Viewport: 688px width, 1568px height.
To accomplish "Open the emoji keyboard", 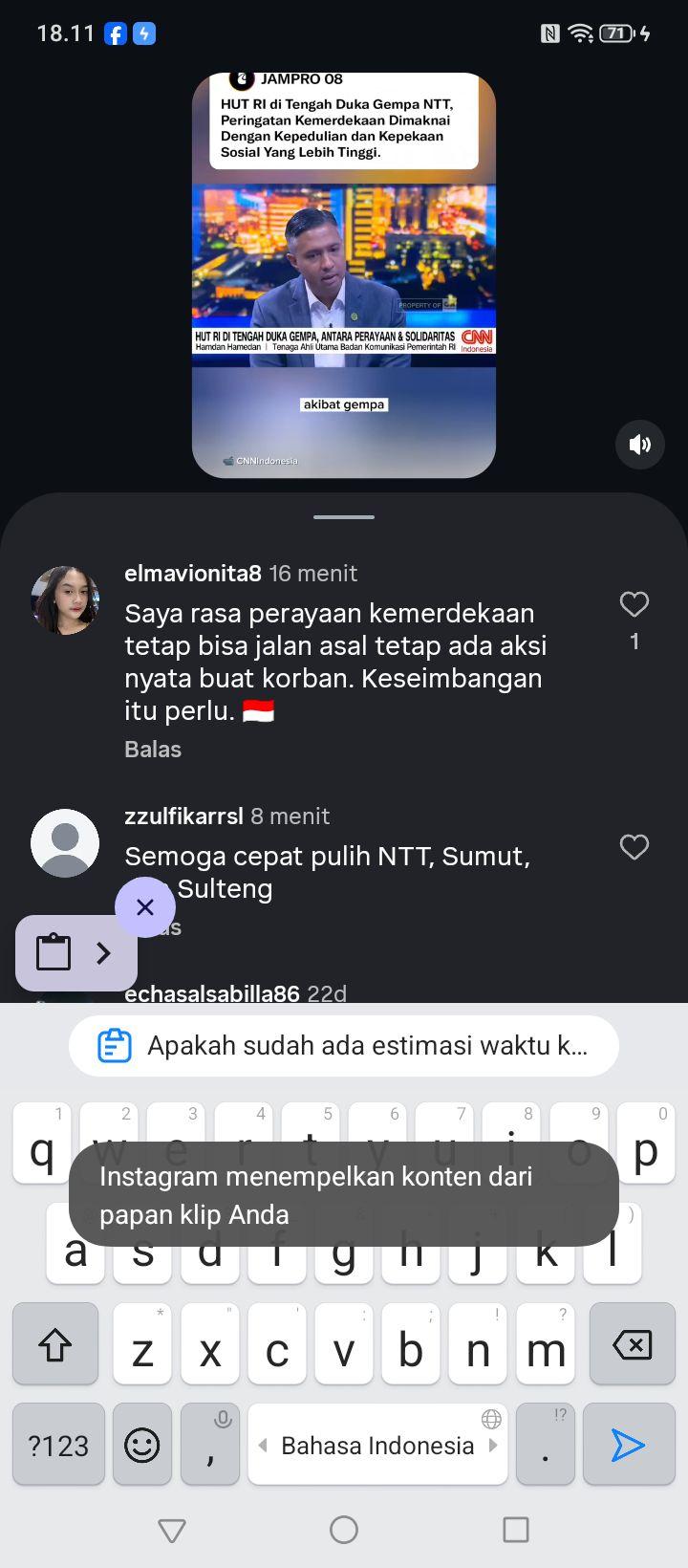I will pos(142,1445).
